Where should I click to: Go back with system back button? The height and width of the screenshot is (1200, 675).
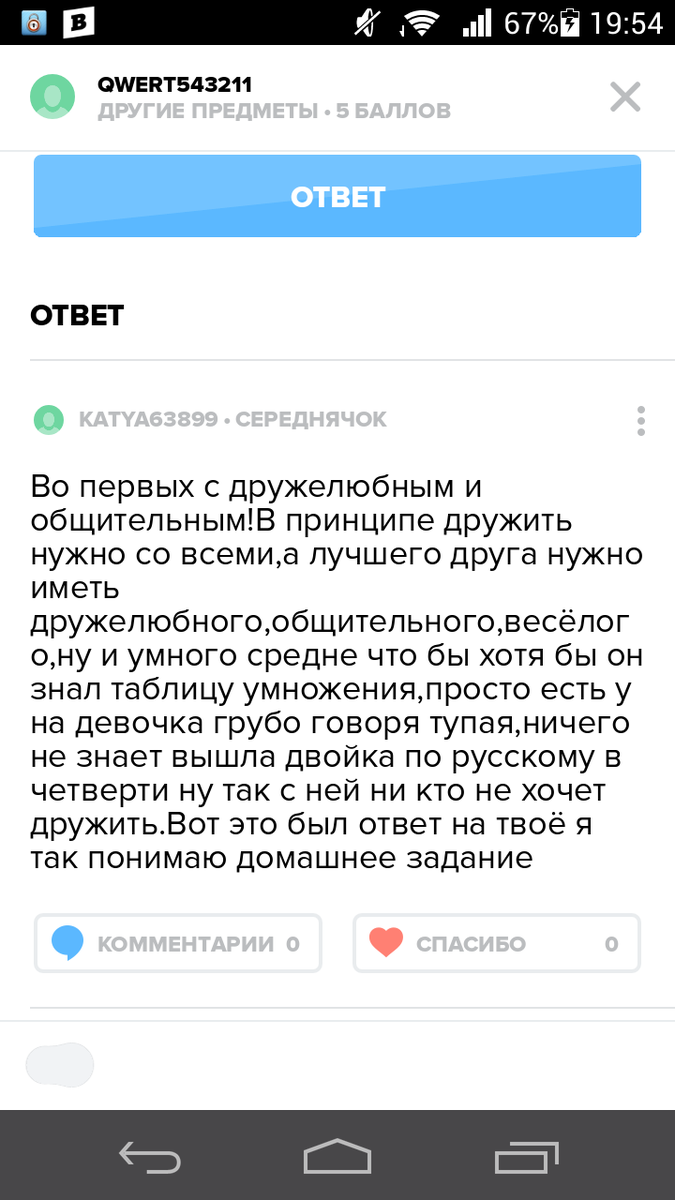(149, 1156)
